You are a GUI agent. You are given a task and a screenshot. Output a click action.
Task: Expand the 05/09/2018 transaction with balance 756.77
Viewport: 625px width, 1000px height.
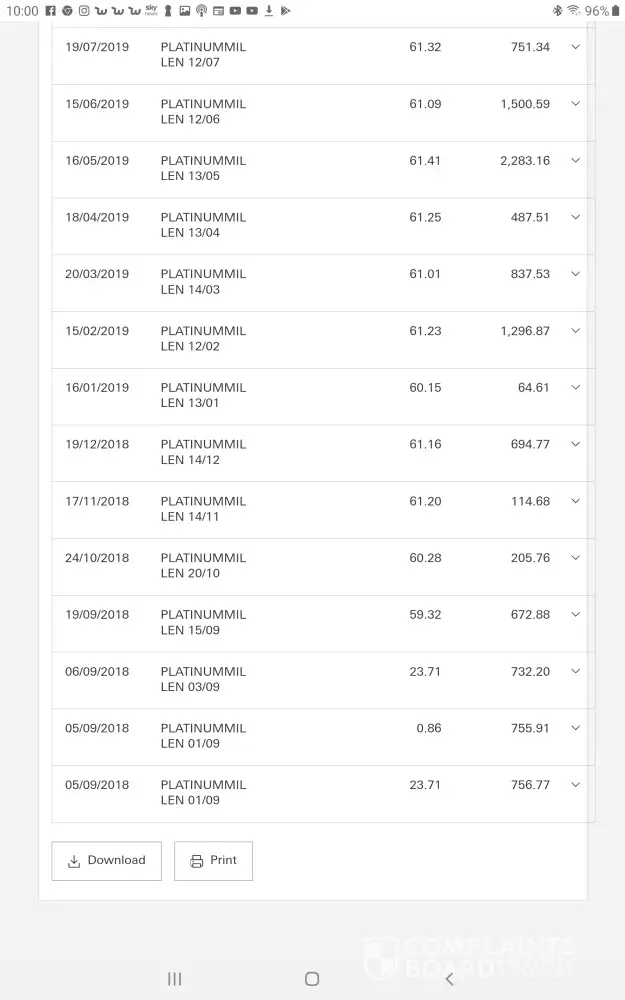tap(575, 785)
